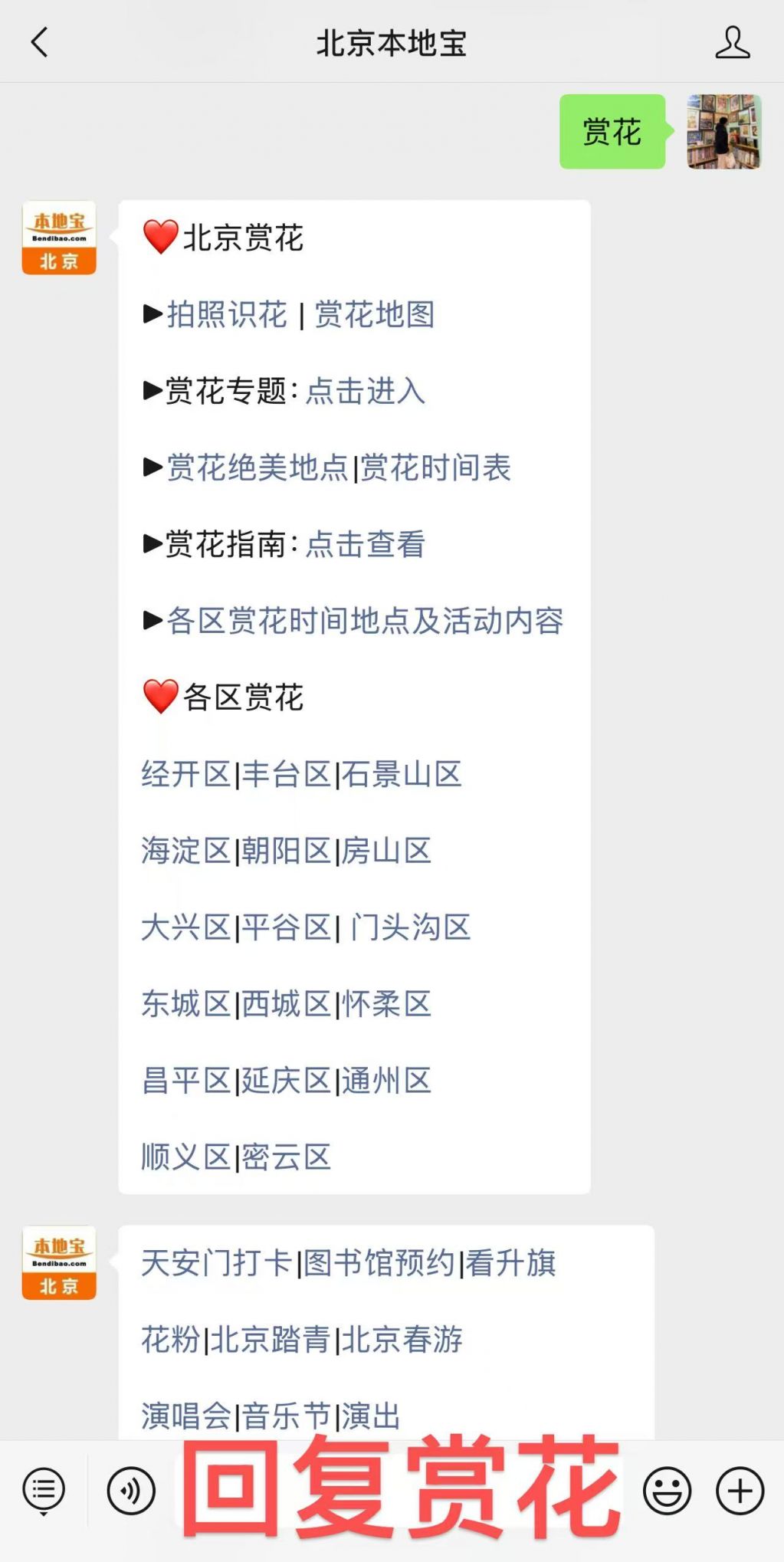Viewport: 784px width, 1562px height.
Task: Open the 北京踏青 link
Action: pos(270,1340)
